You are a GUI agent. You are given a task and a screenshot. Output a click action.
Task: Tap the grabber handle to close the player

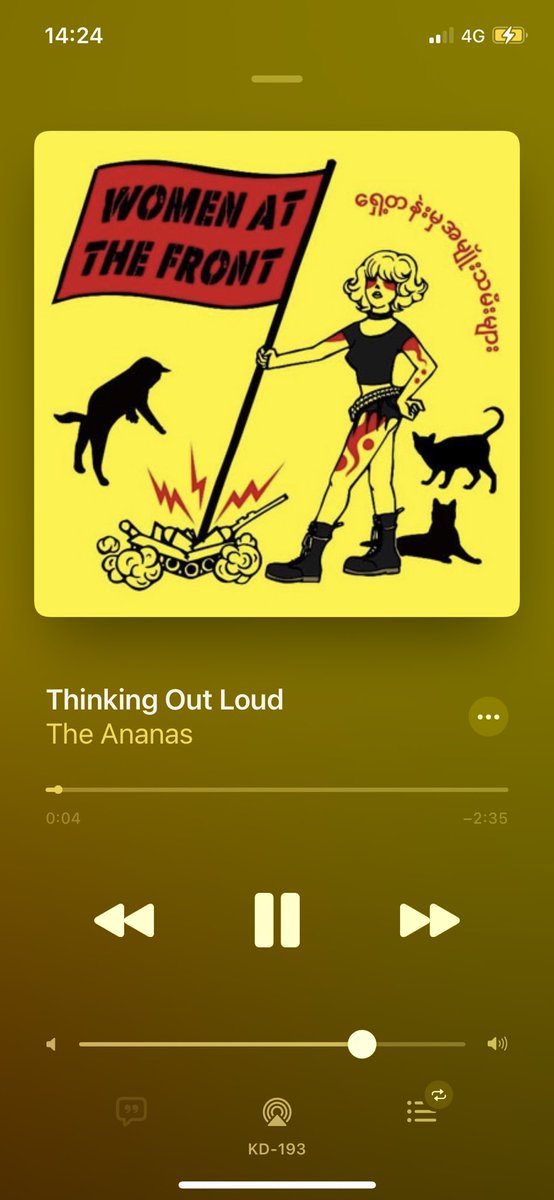(x=277, y=78)
